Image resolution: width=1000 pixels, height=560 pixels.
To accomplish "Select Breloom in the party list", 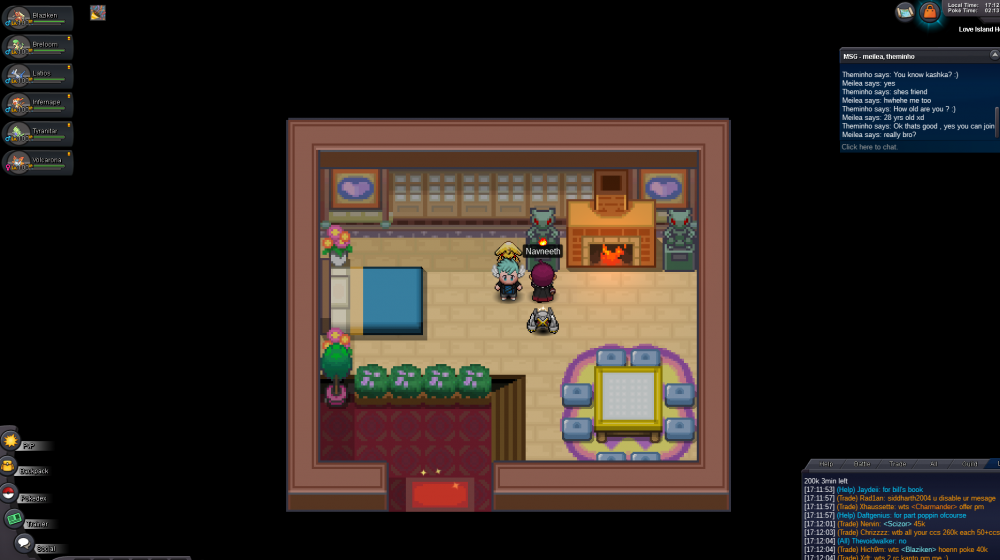I will pyautogui.click(x=38, y=47).
